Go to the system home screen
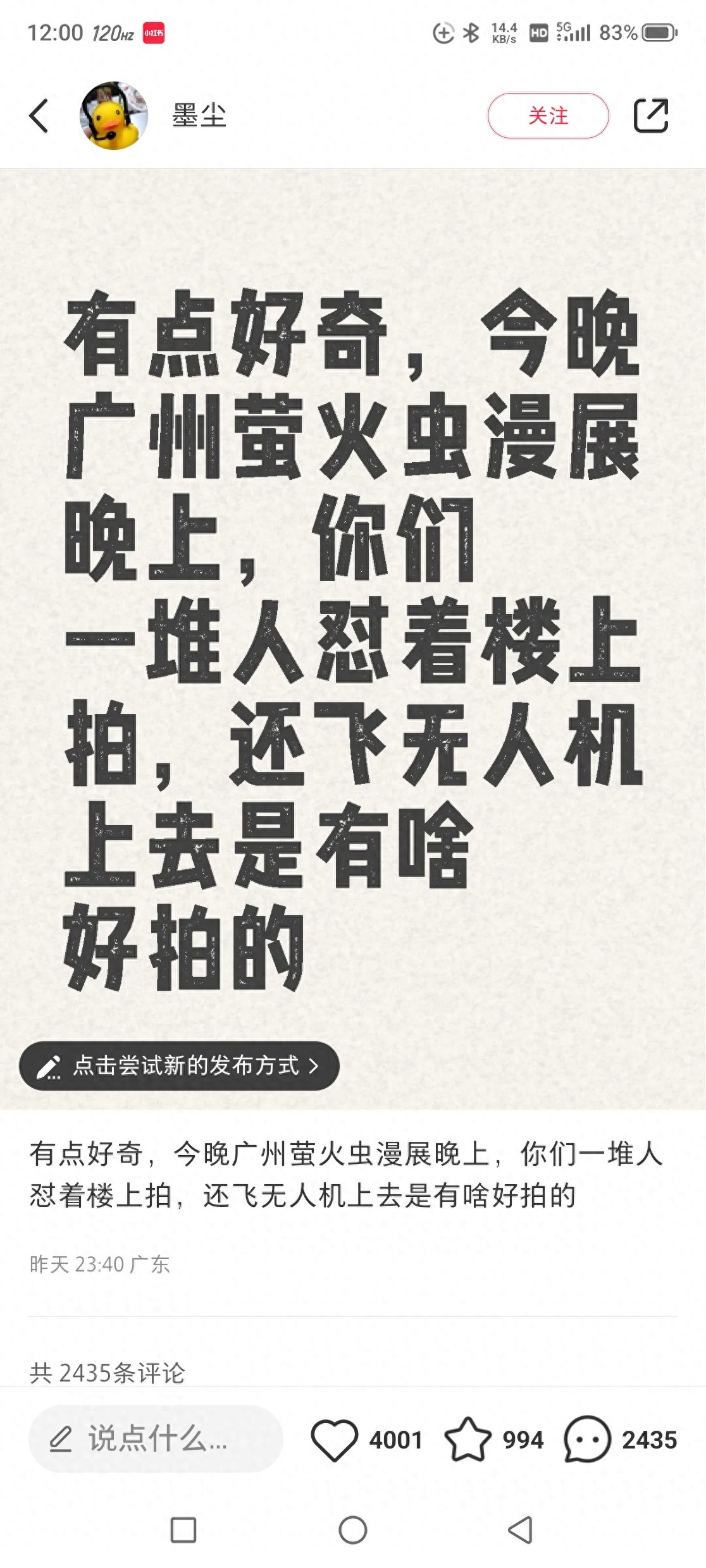Screen dimensions: 706x1568 click(353, 1530)
